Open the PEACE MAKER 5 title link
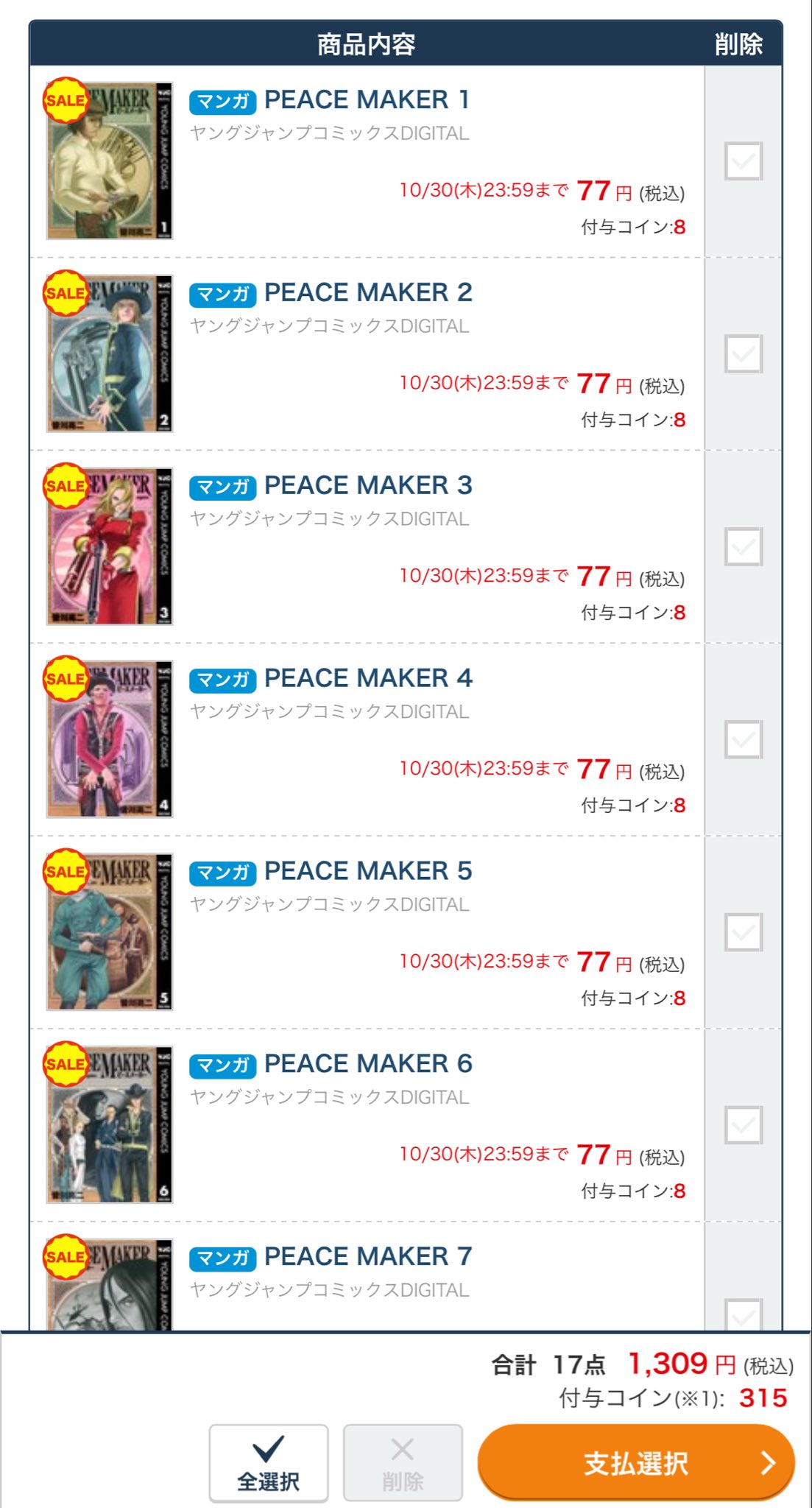Screen dimensions: 812x1508 (x=367, y=871)
